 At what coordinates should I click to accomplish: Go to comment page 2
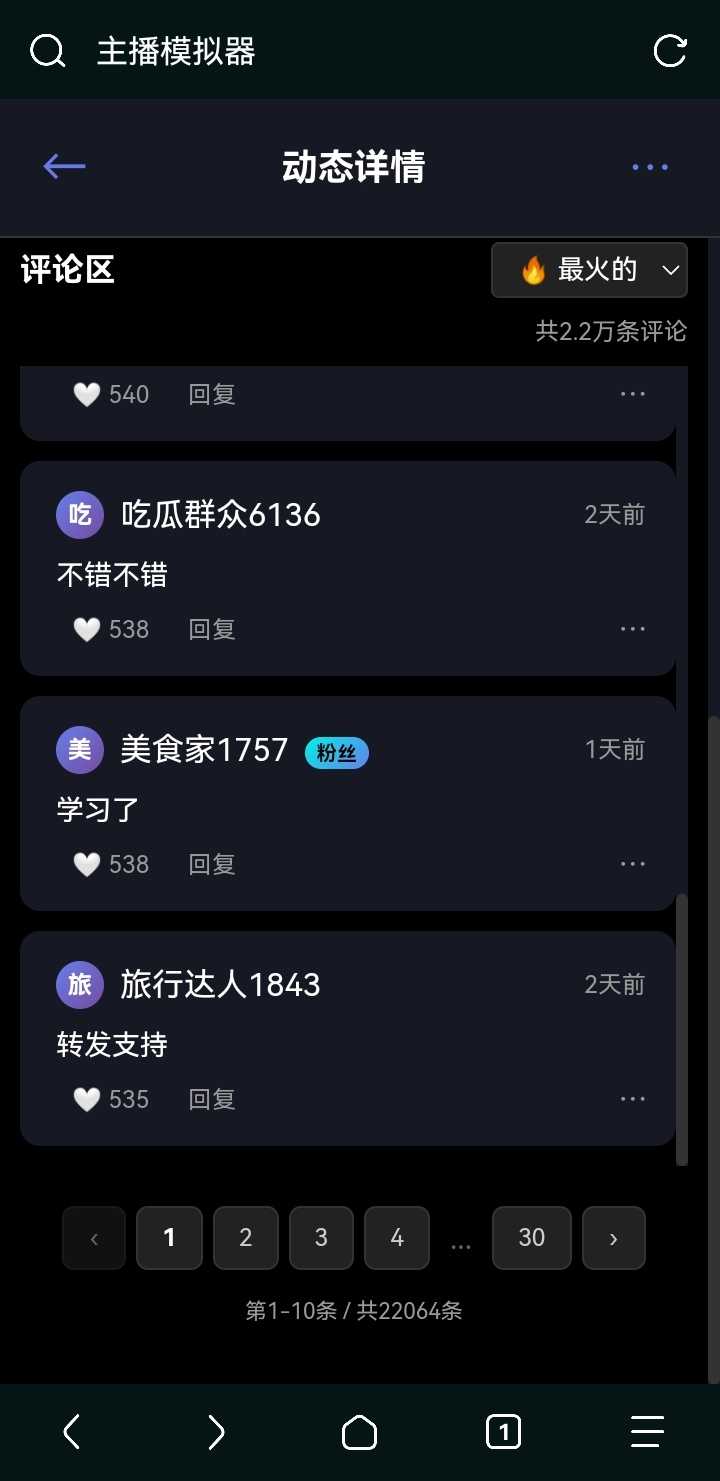246,1238
